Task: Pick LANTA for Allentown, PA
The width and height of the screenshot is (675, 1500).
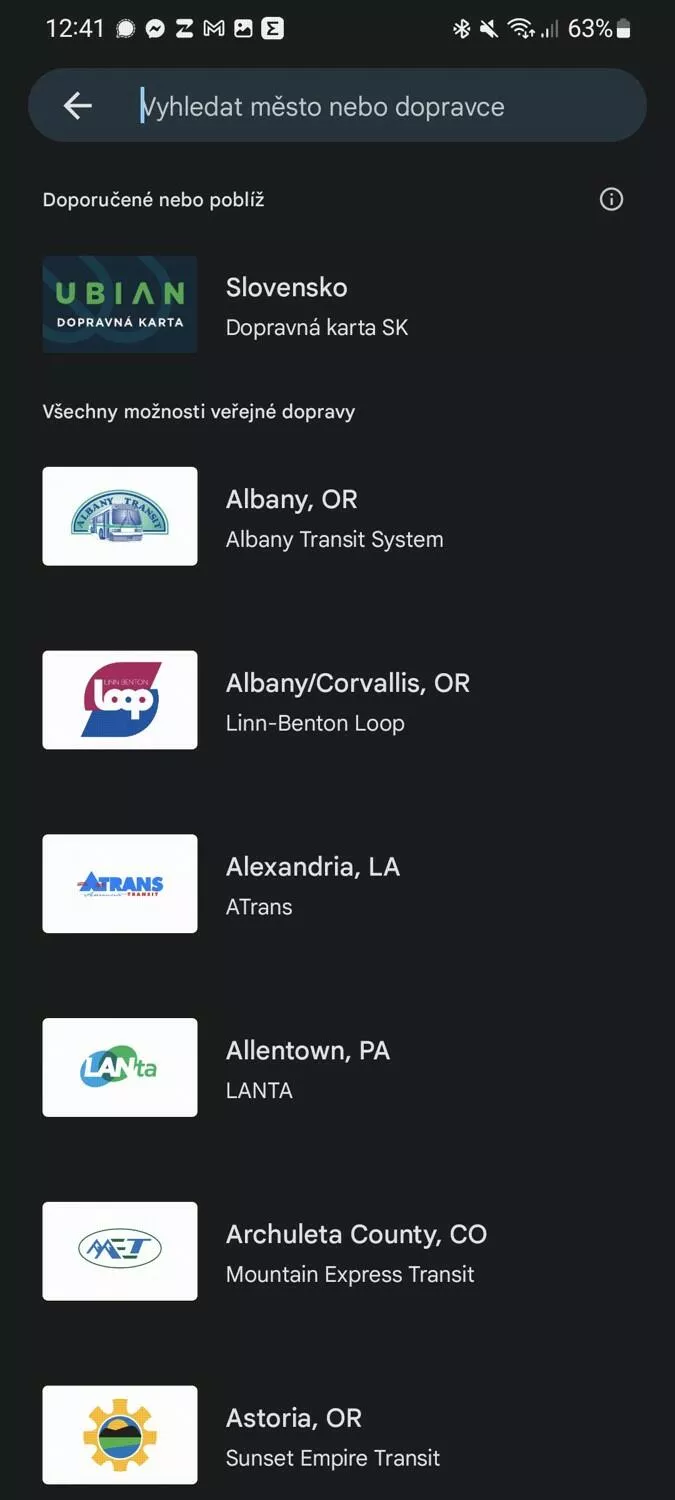Action: coord(337,1069)
